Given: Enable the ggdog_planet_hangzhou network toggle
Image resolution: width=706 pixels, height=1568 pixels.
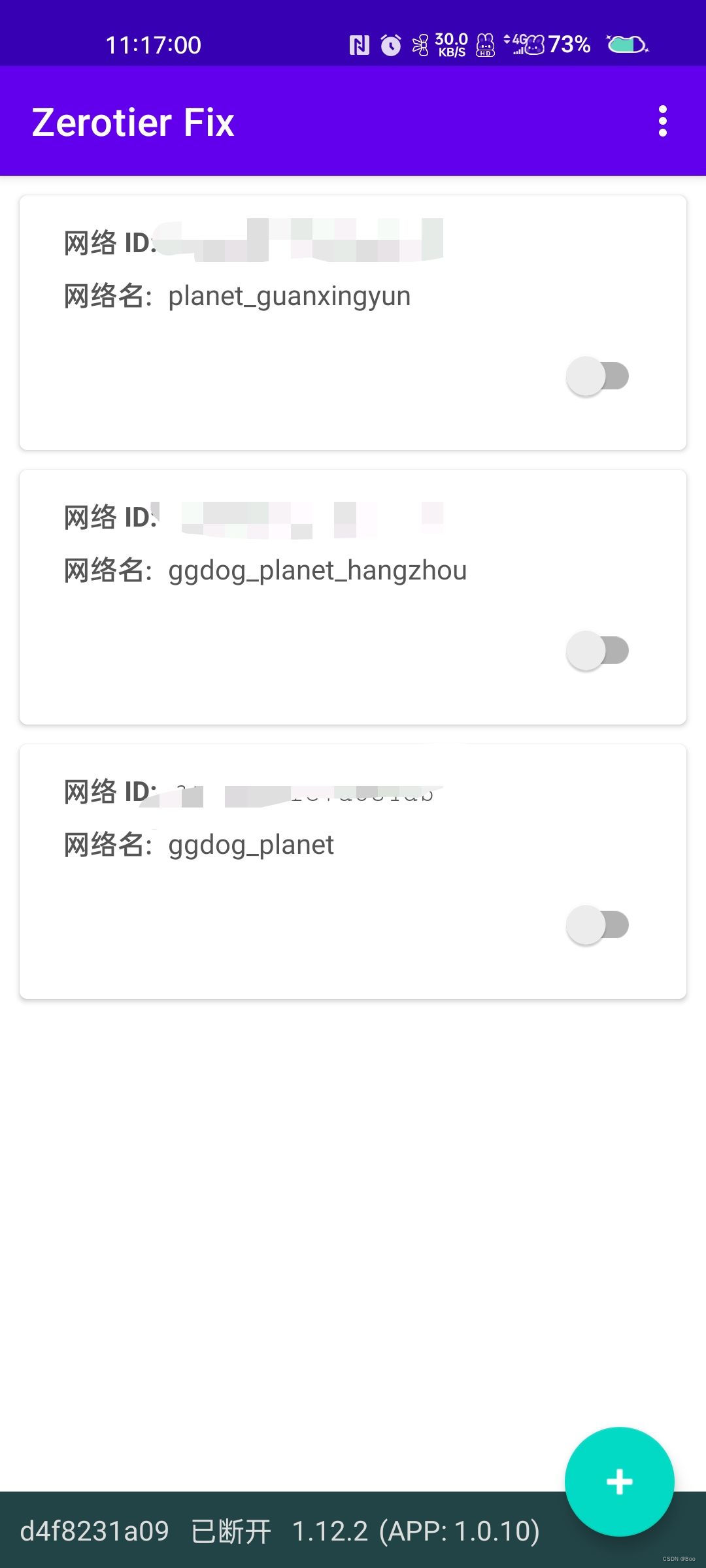Looking at the screenshot, I should (596, 650).
